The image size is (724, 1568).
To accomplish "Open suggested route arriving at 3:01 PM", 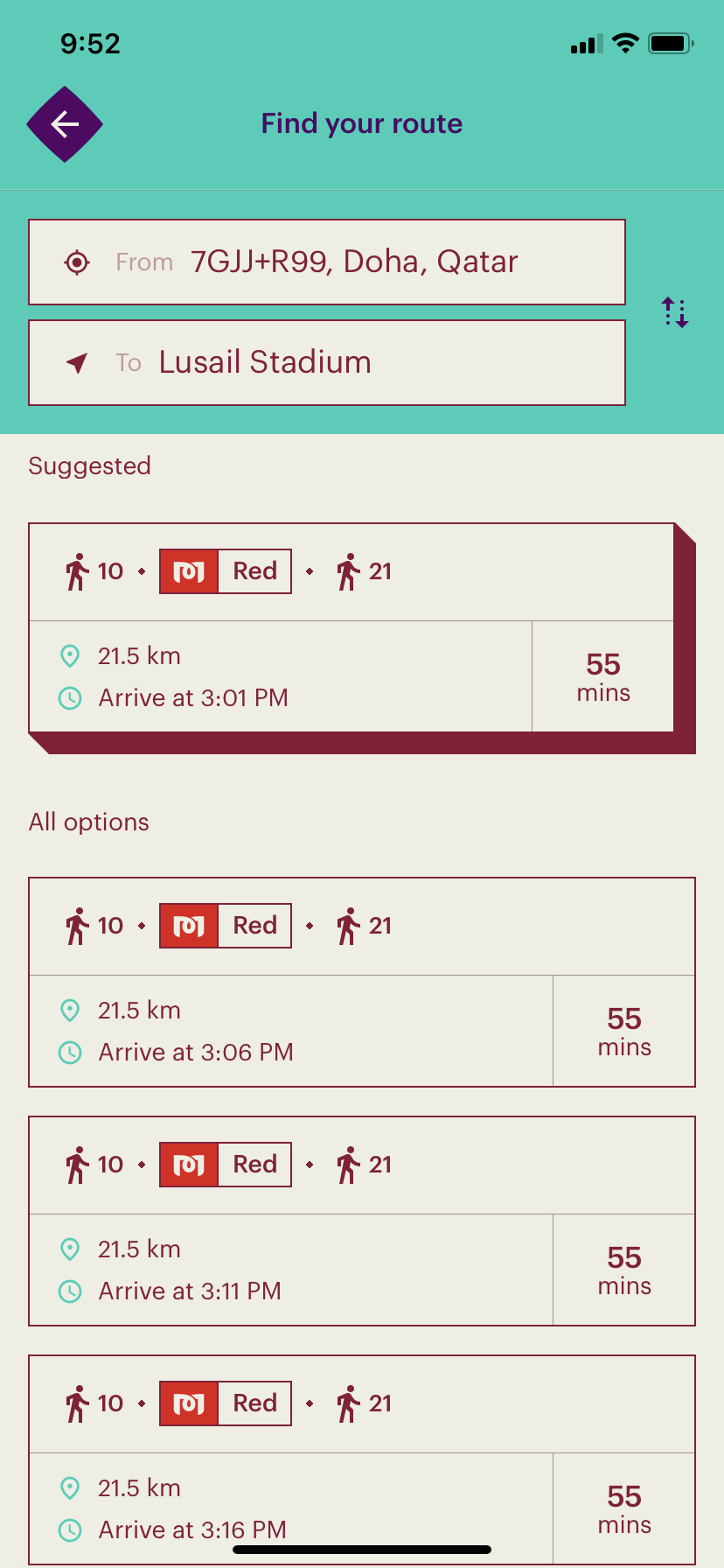I will pos(352,627).
